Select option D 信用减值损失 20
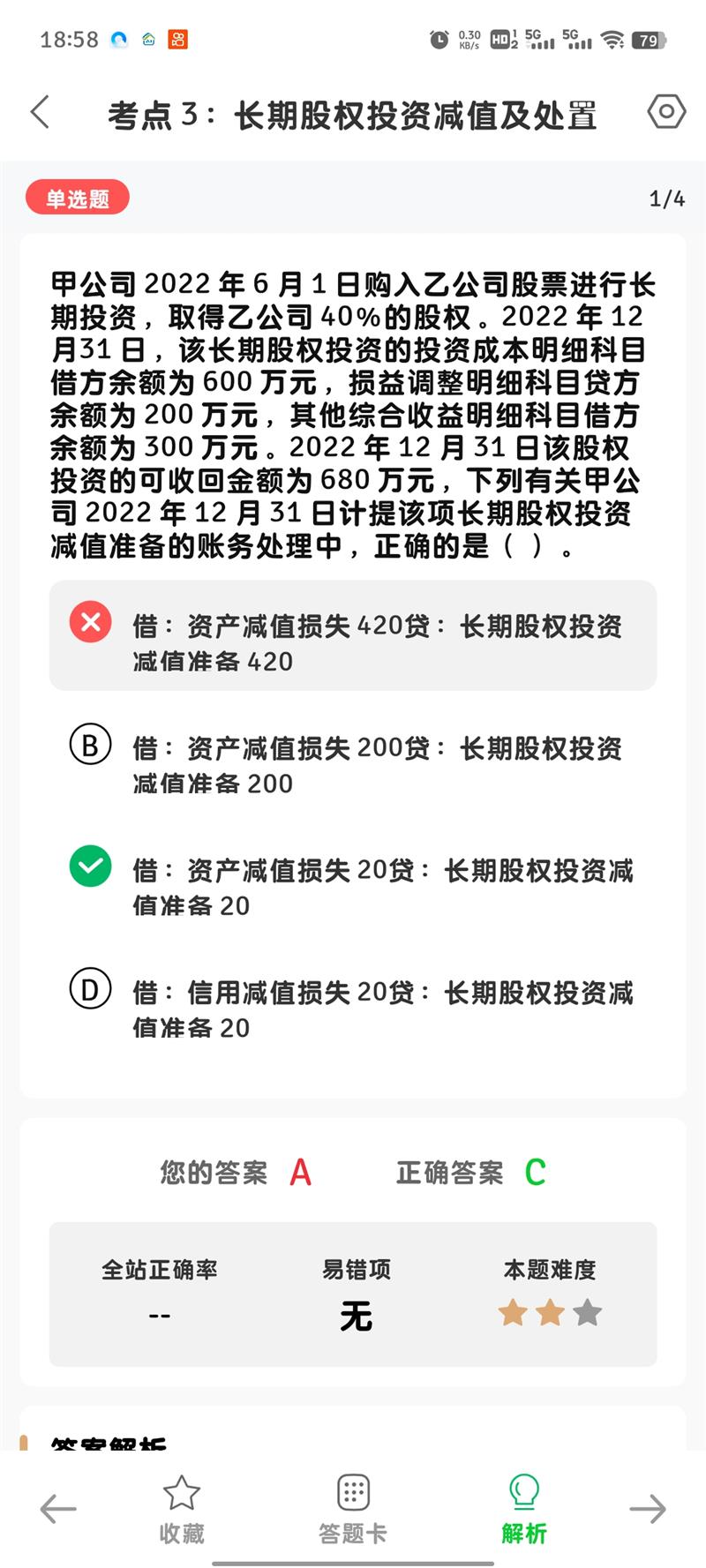Image resolution: width=706 pixels, height=1568 pixels. click(x=353, y=1009)
